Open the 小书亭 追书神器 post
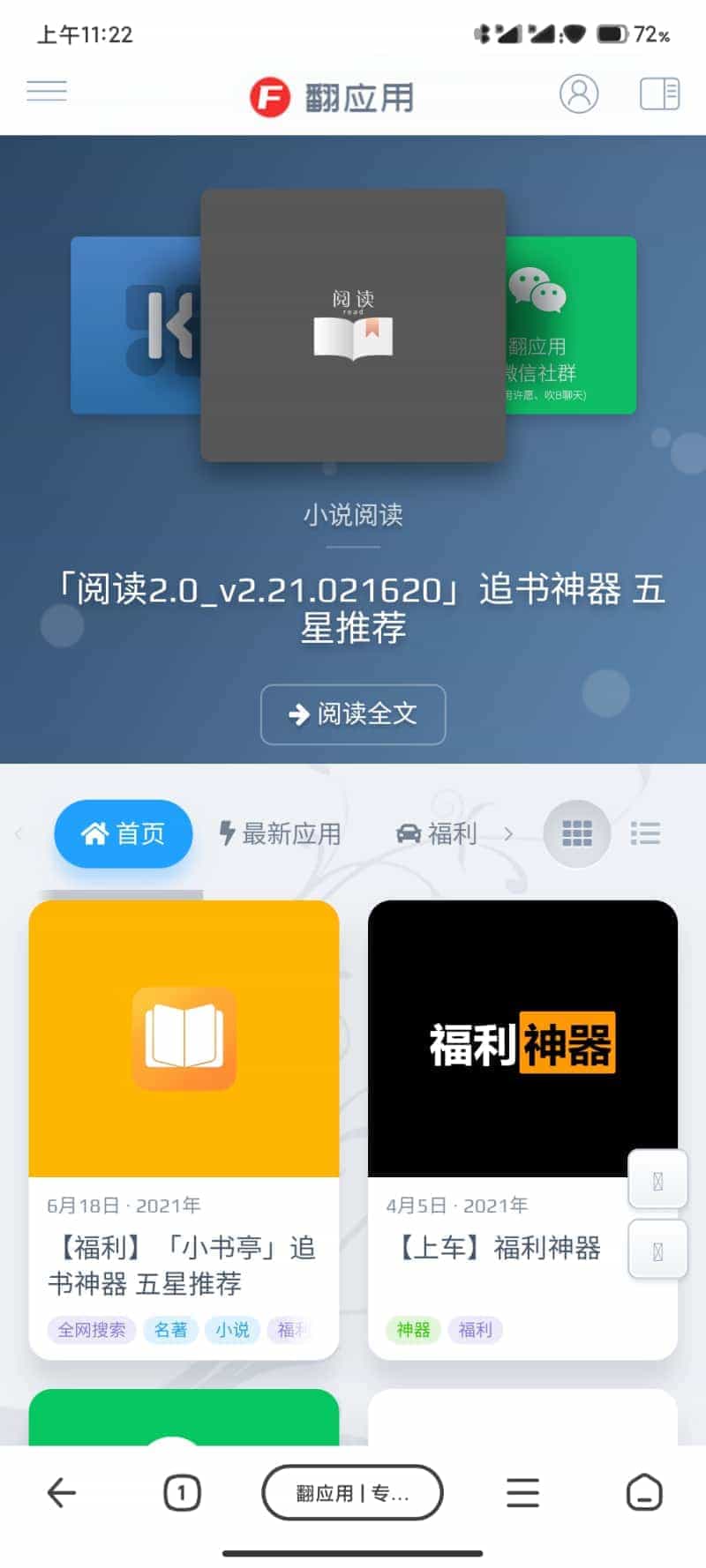 pos(182,1265)
